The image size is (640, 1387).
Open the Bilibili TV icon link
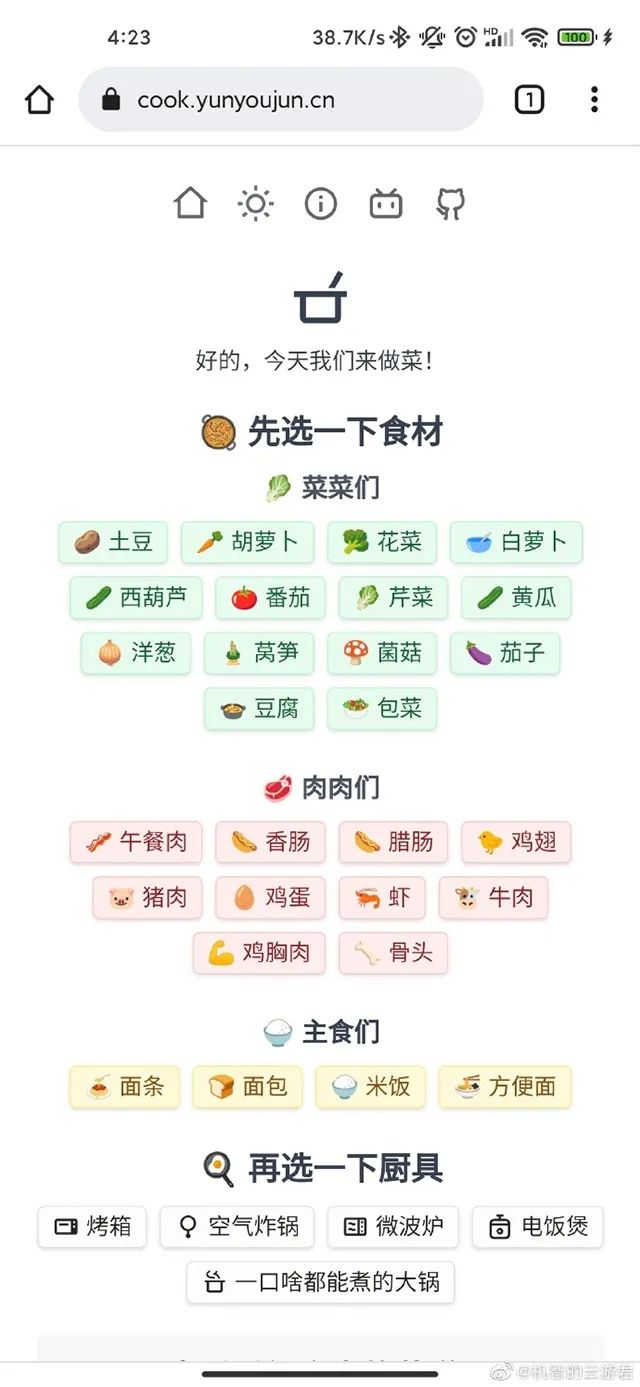pyautogui.click(x=385, y=204)
